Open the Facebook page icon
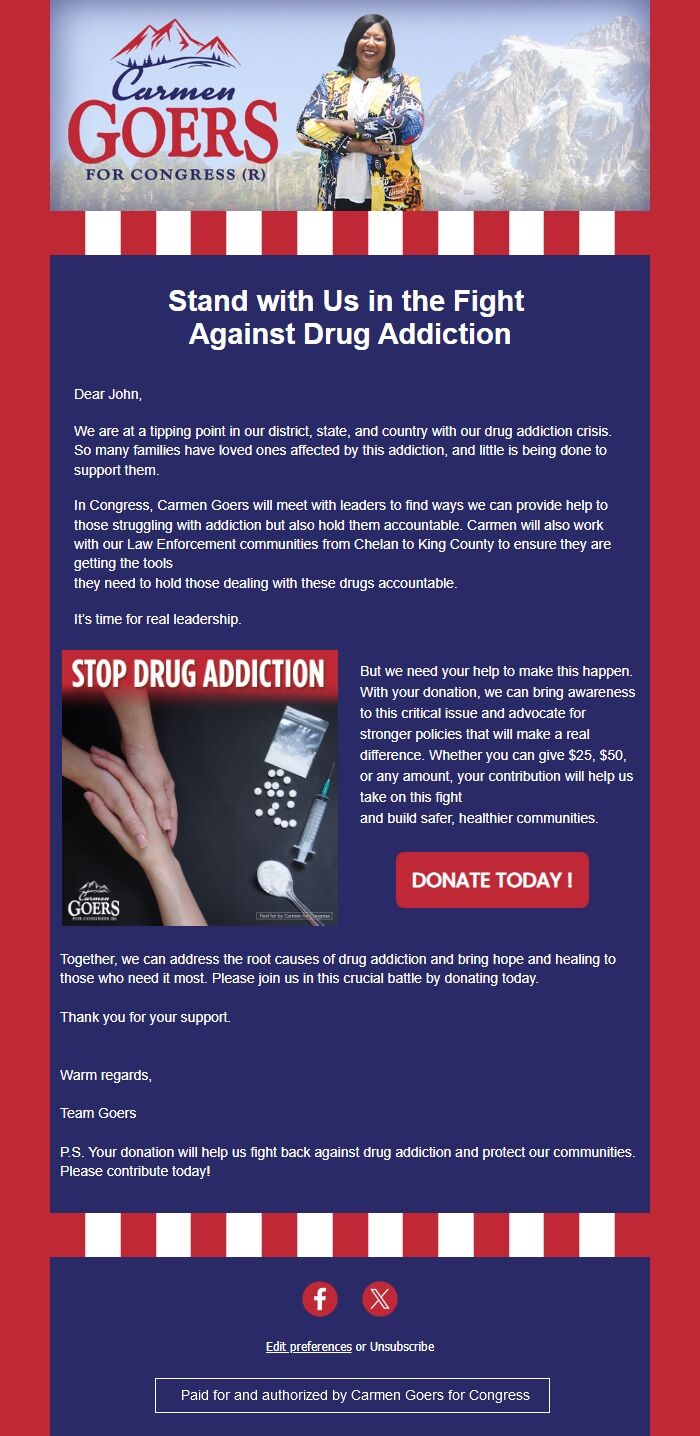The height and width of the screenshot is (1436, 700). 320,1299
